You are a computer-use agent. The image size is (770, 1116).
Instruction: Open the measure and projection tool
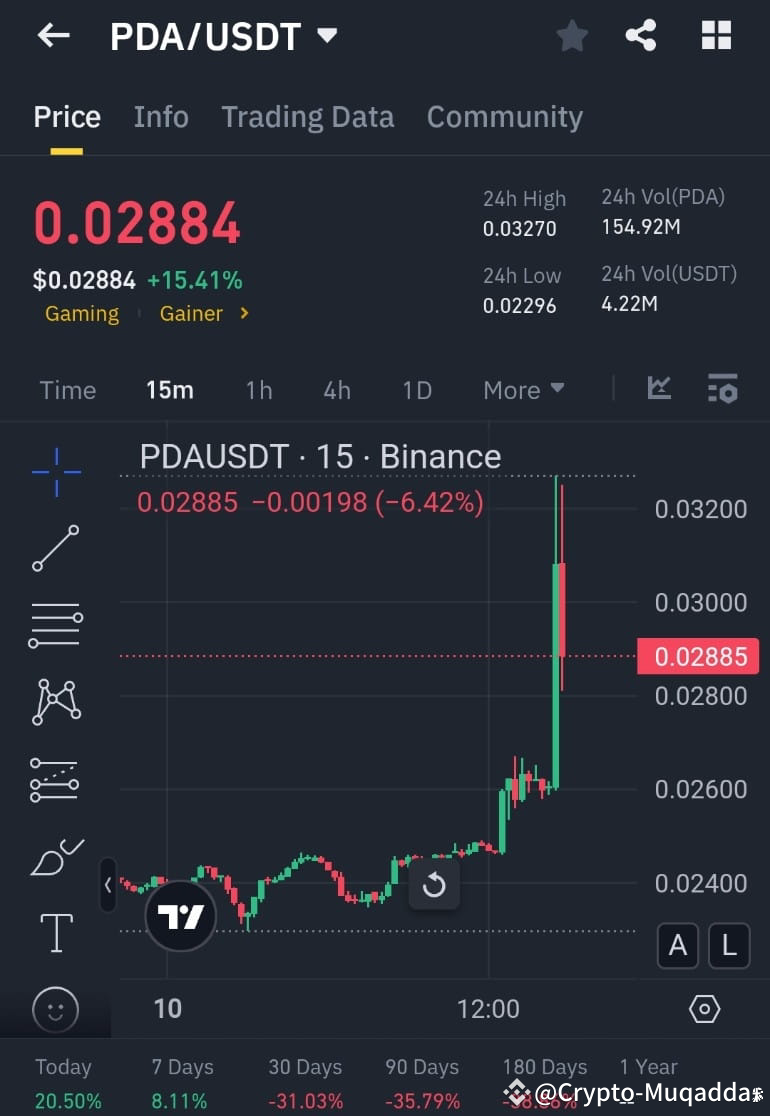pyautogui.click(x=55, y=780)
